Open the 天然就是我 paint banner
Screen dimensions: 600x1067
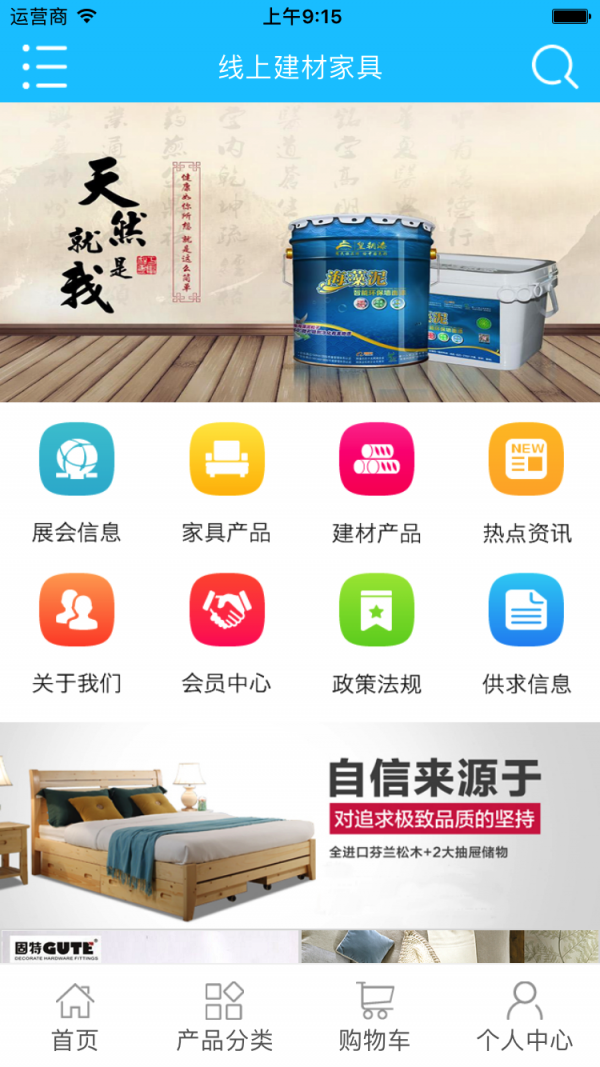[300, 252]
